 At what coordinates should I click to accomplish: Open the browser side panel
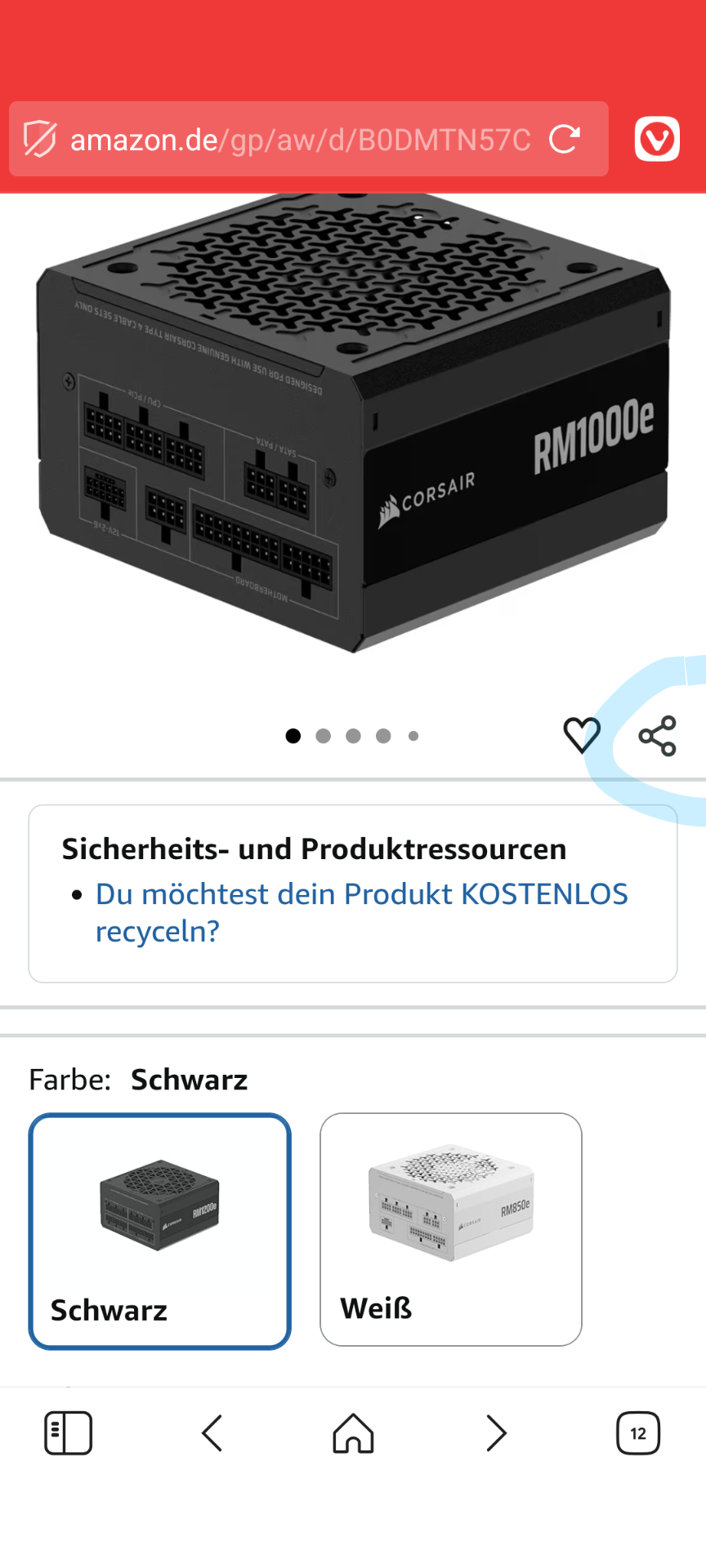68,1433
